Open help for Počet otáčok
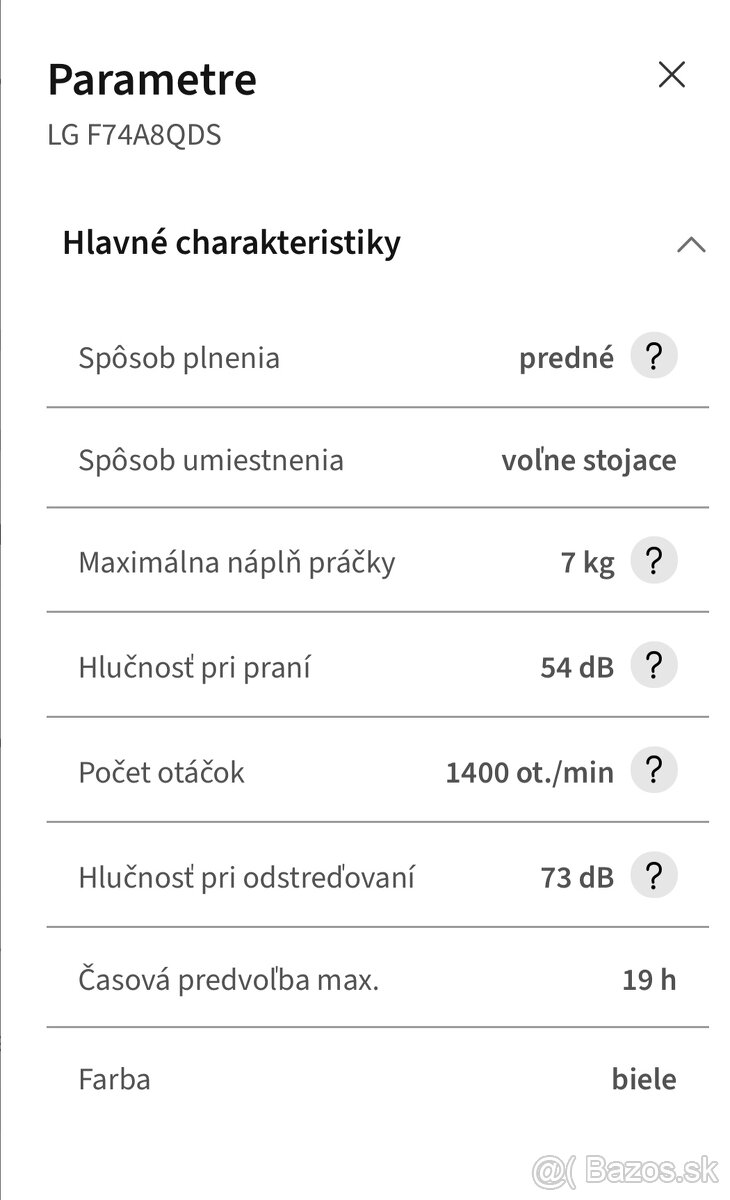 (x=653, y=770)
